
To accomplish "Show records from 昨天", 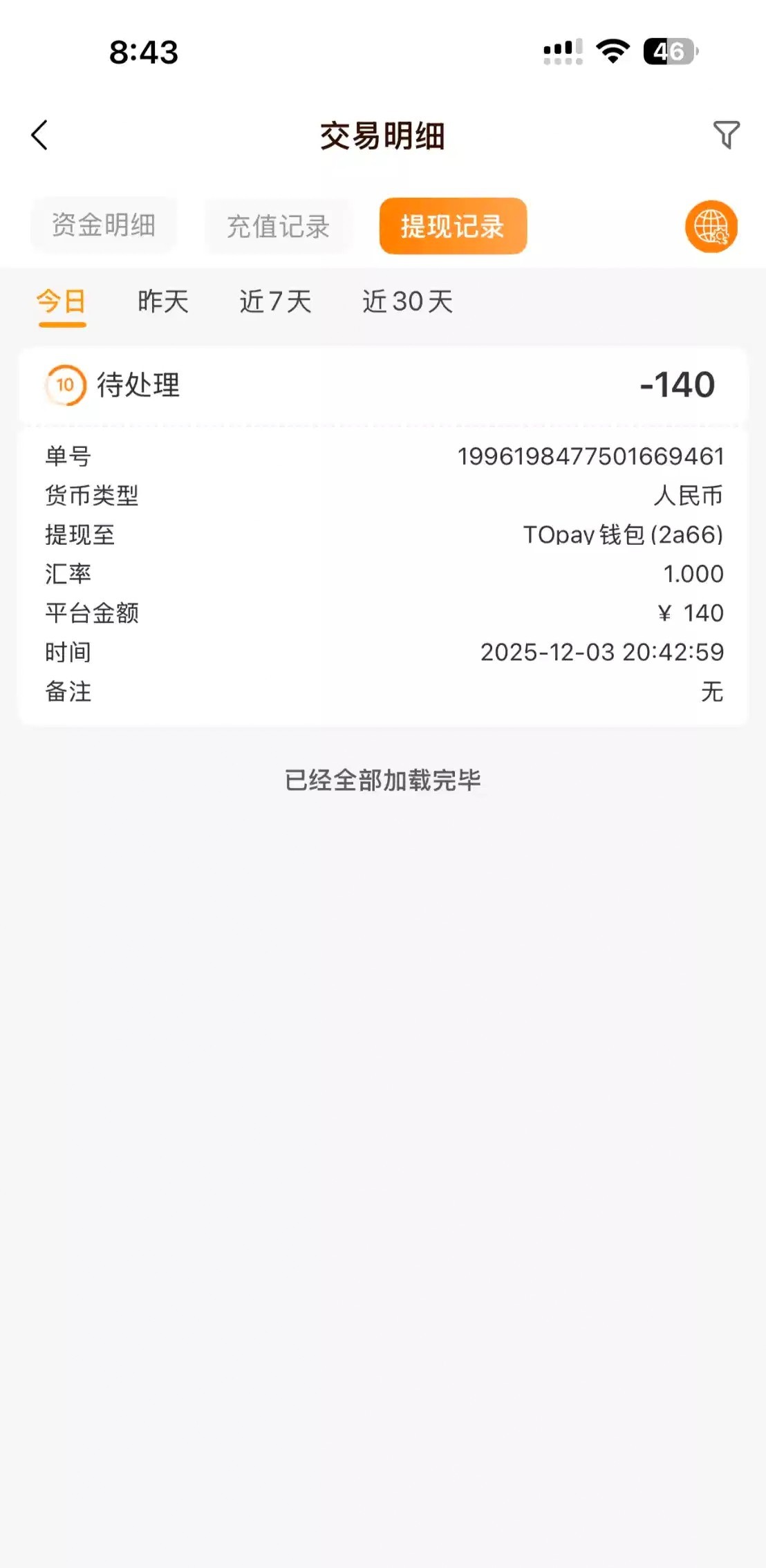I will [163, 302].
